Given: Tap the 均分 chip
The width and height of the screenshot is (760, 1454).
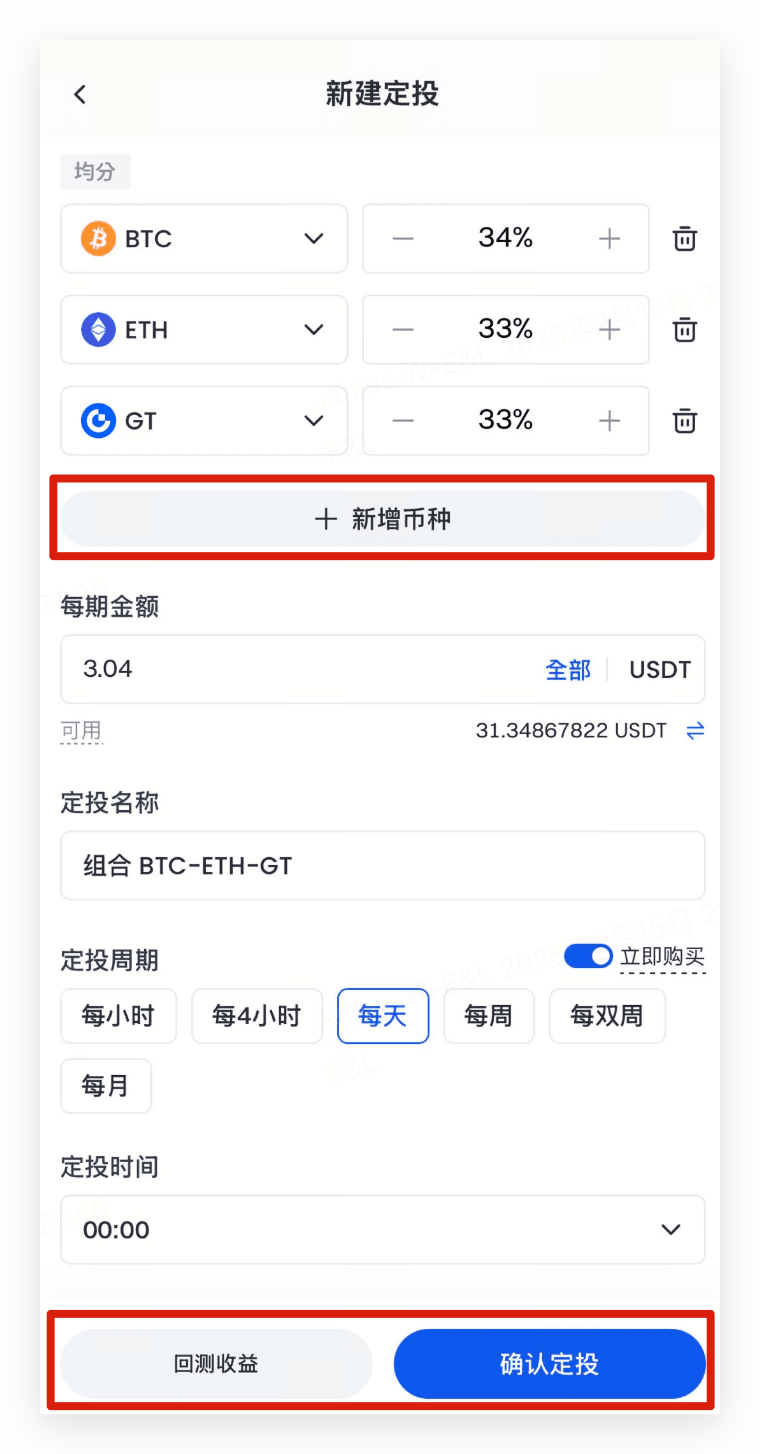Looking at the screenshot, I should (95, 172).
